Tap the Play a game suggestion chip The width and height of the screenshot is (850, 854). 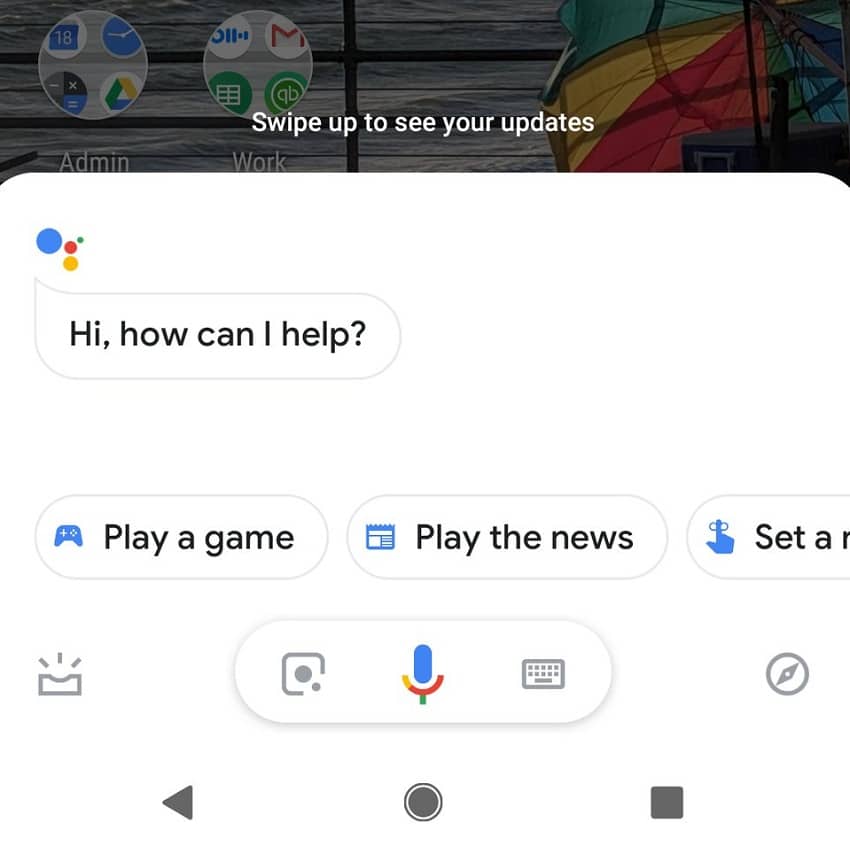pos(181,538)
